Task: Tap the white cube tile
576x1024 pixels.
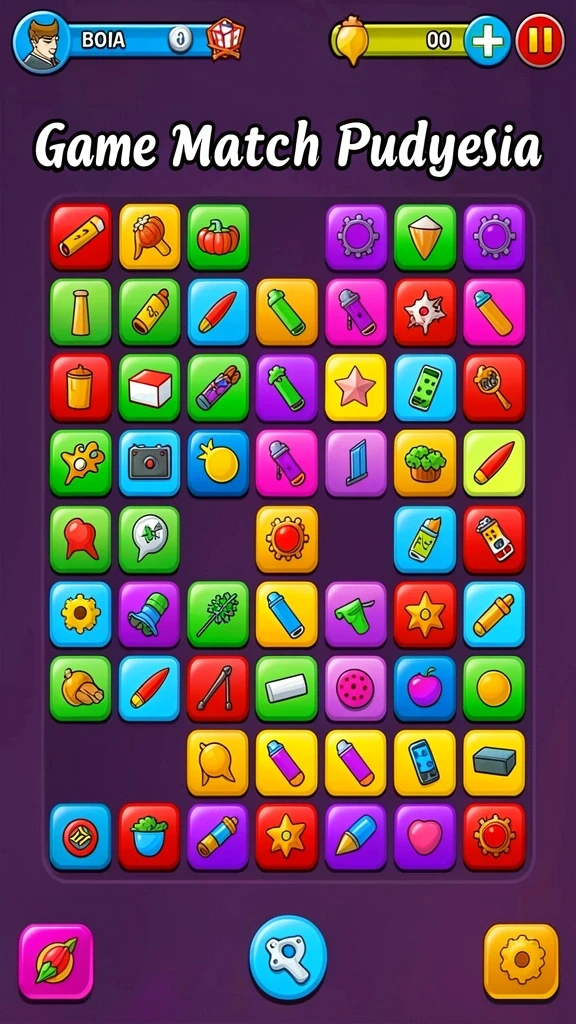Action: pos(150,387)
